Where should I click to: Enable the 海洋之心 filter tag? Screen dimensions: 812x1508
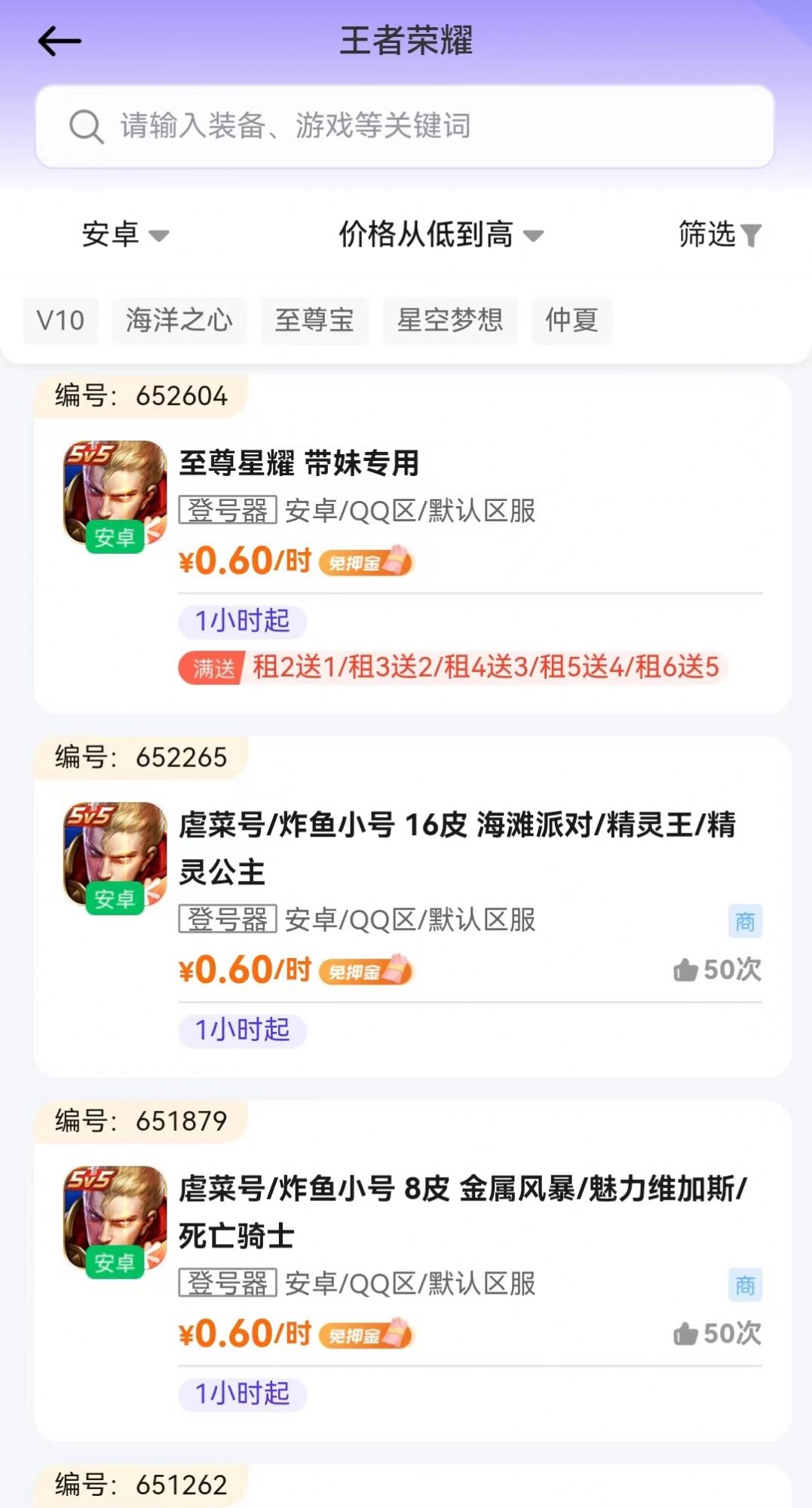(179, 320)
